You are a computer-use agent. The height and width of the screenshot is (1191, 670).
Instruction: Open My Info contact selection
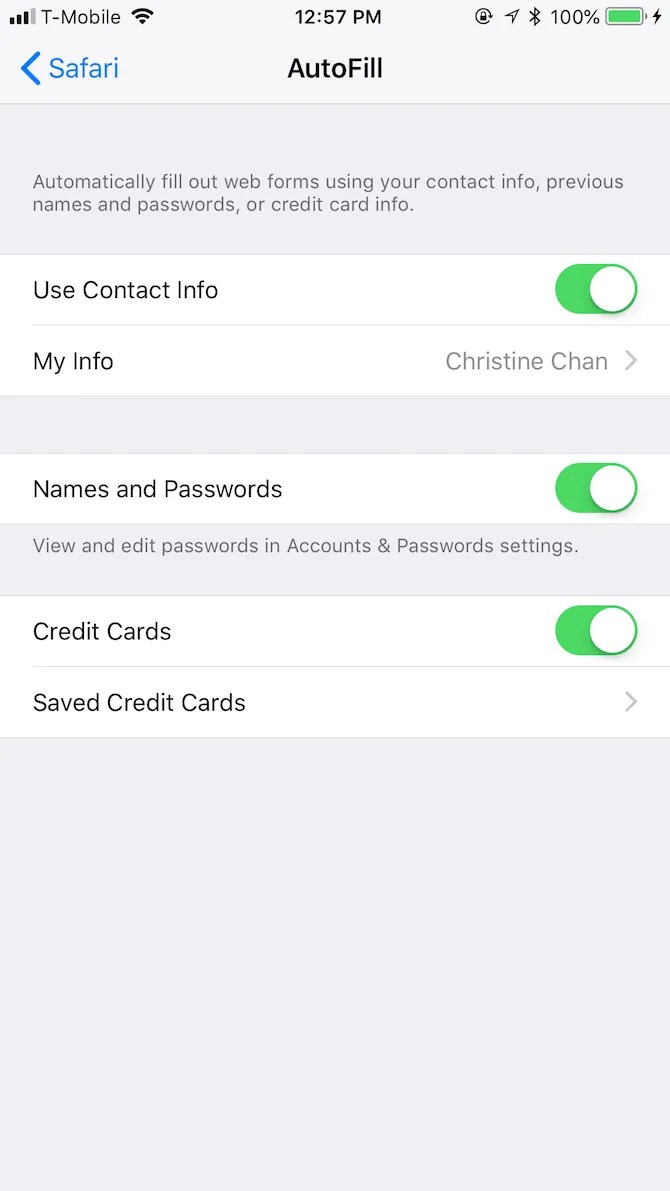tap(335, 361)
